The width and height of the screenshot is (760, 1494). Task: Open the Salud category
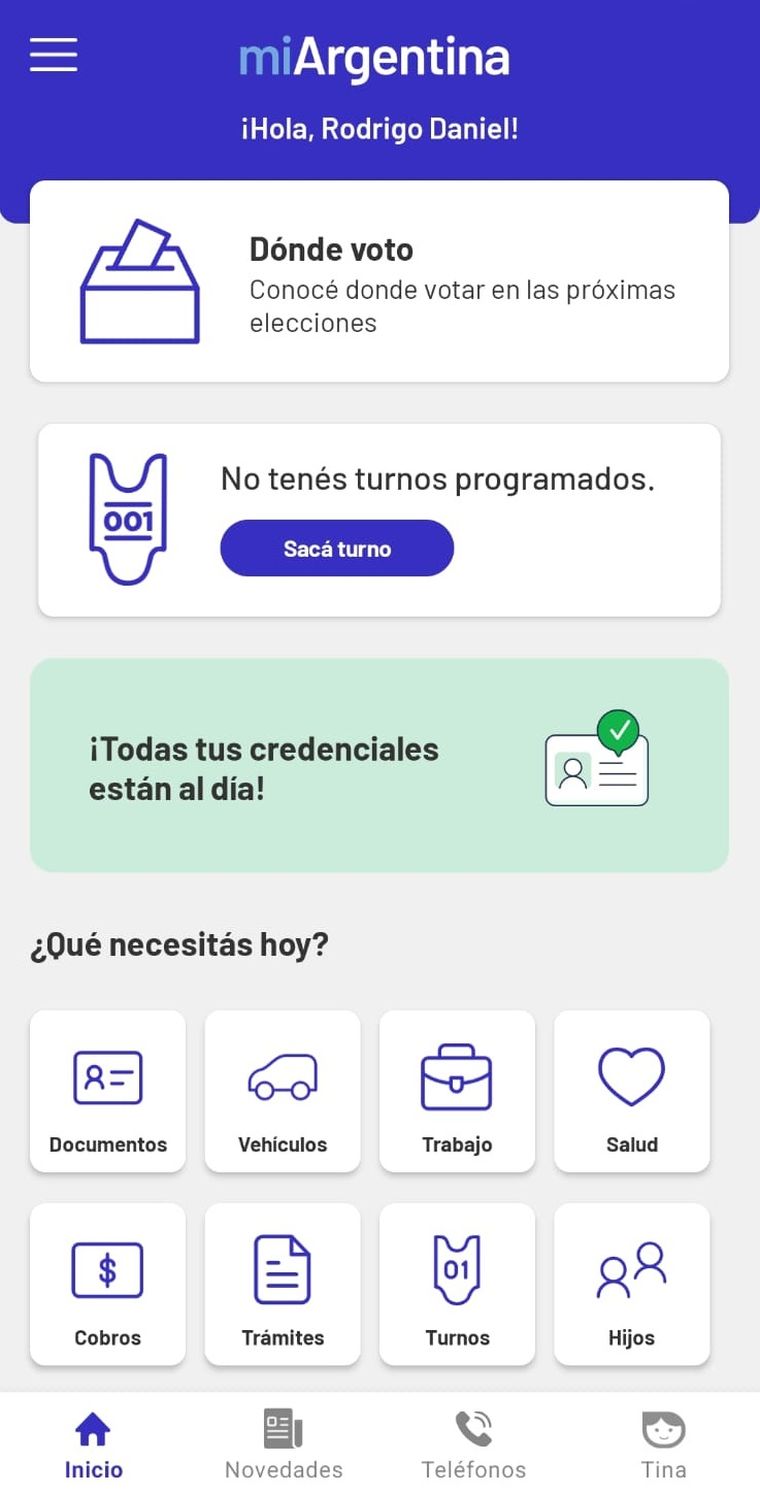click(x=632, y=1091)
